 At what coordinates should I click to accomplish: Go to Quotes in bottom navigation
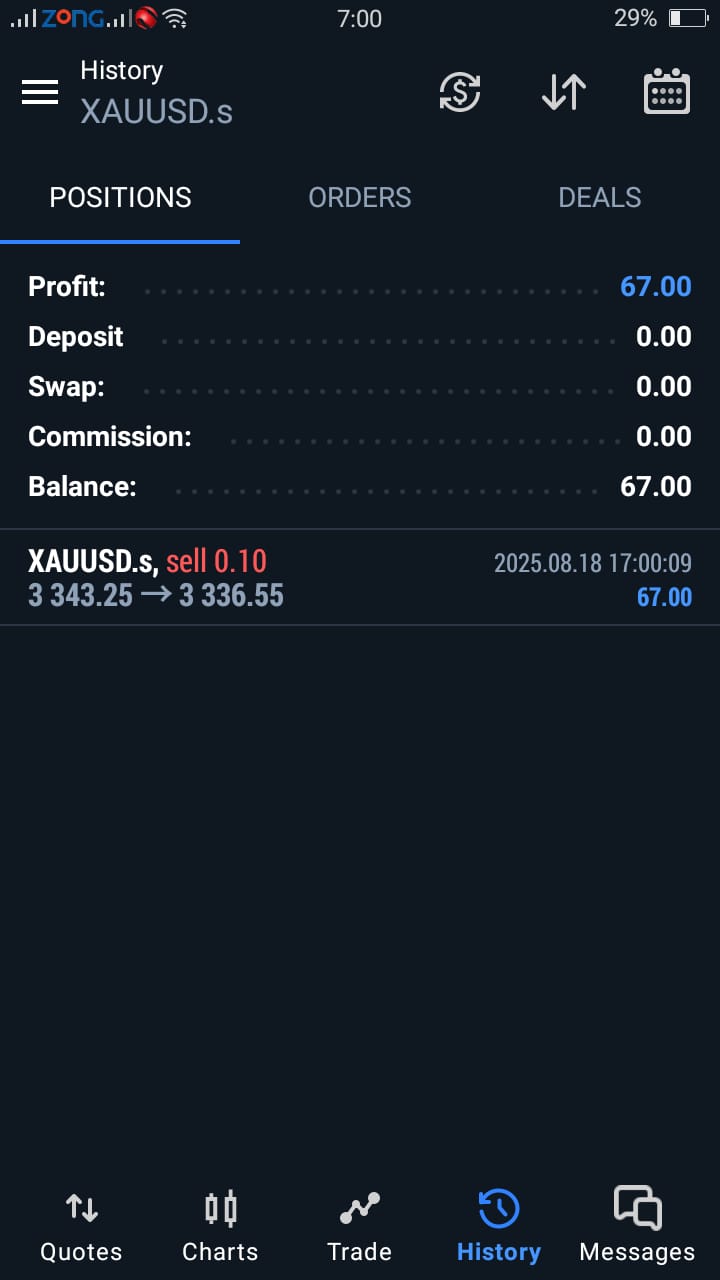tap(81, 1226)
